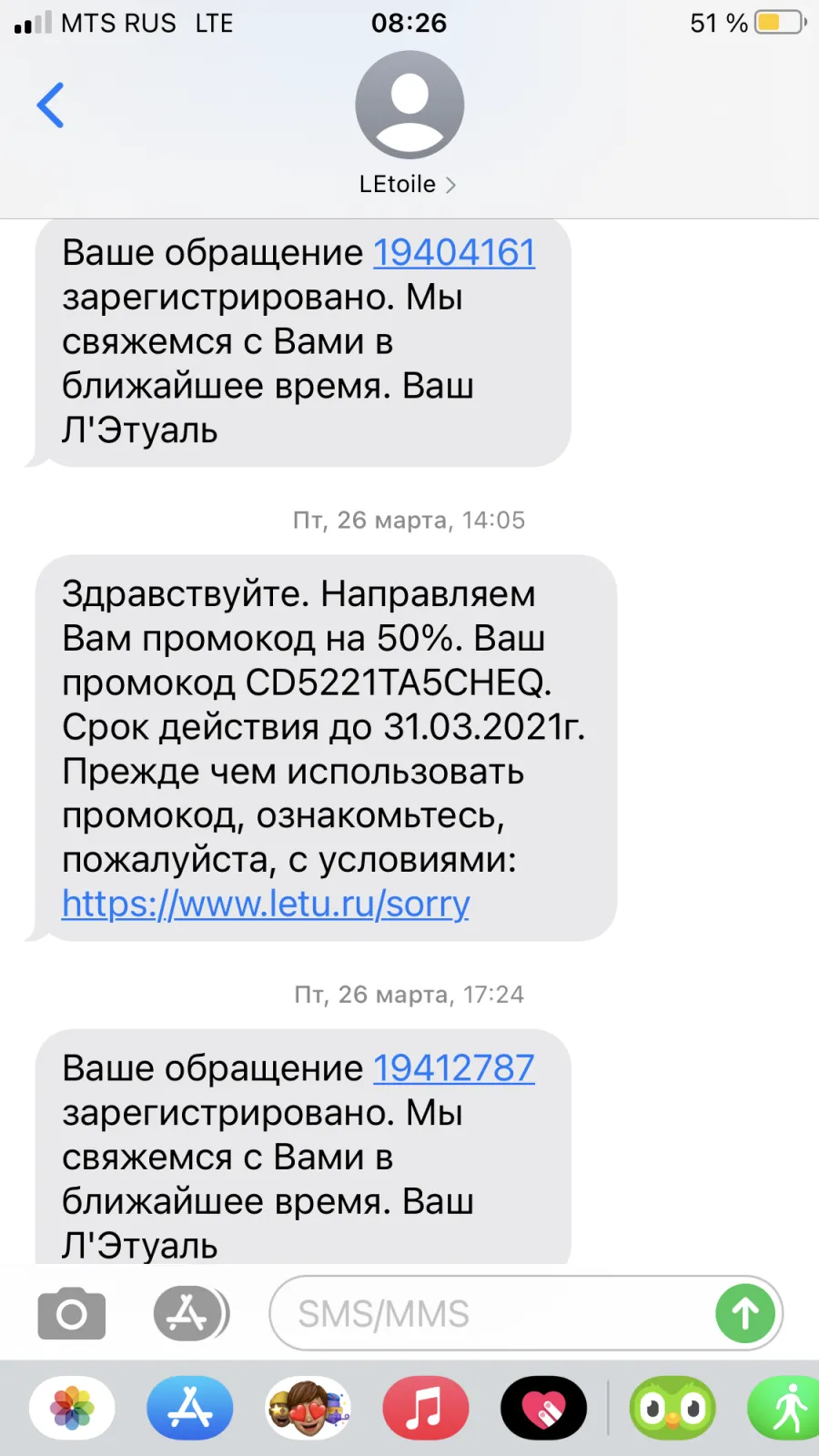
Task: Open the letu.ru/sorry link
Action: [266, 904]
